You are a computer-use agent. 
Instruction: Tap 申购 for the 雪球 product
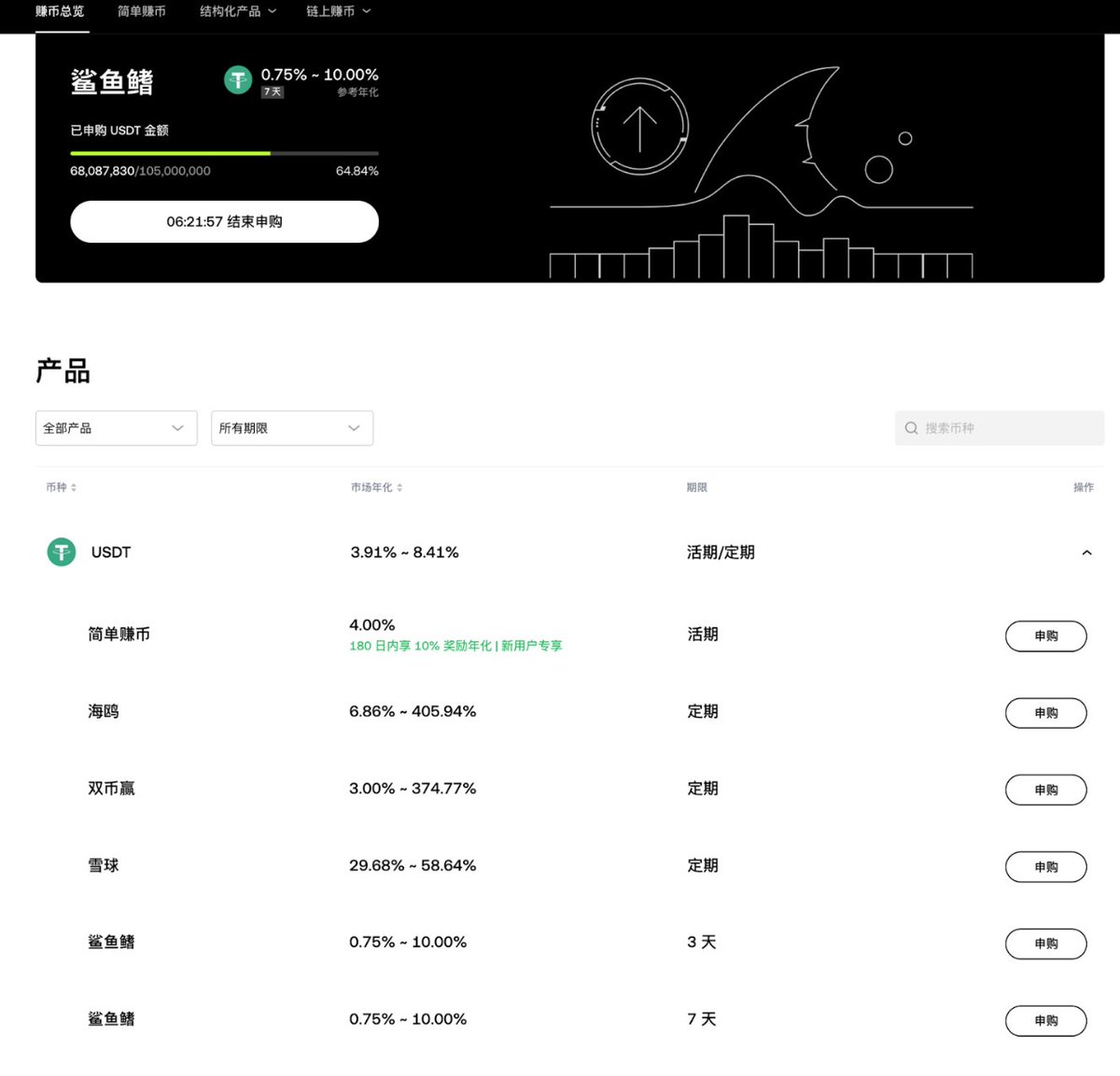click(1045, 867)
